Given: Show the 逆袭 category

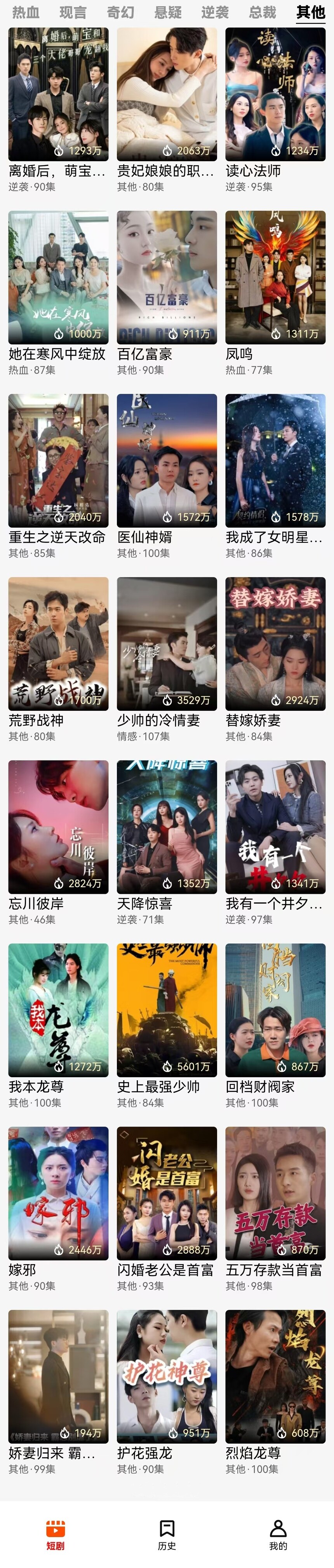Looking at the screenshot, I should (216, 12).
